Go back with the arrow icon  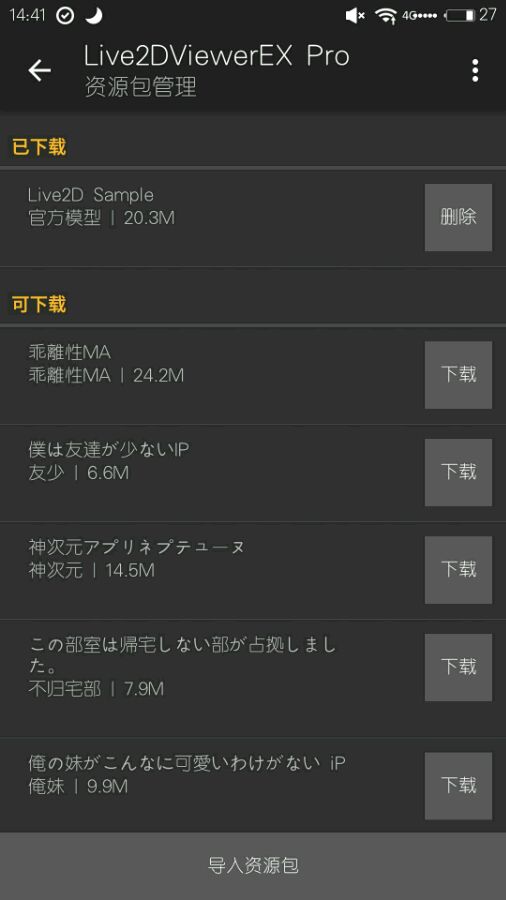(x=40, y=71)
